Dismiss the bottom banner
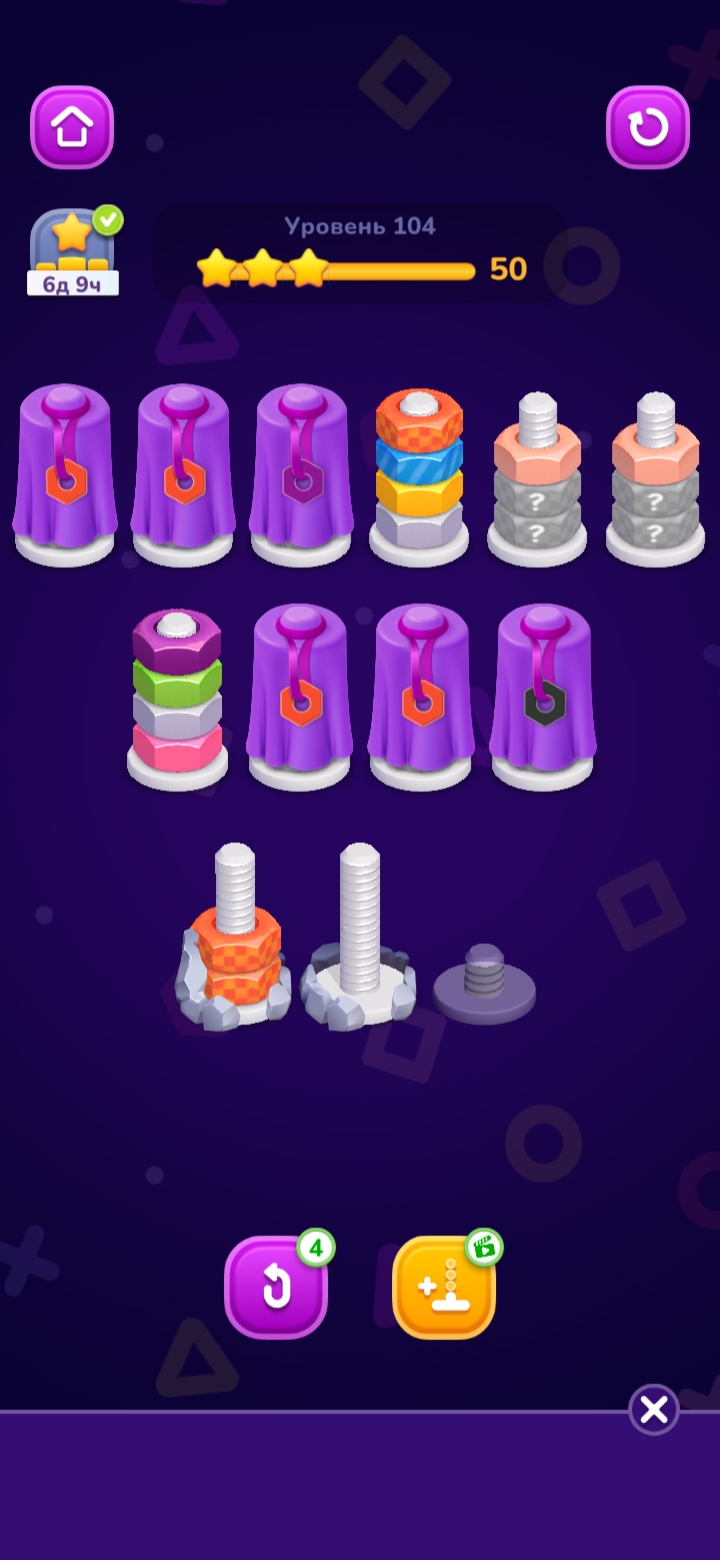 [x=654, y=1410]
